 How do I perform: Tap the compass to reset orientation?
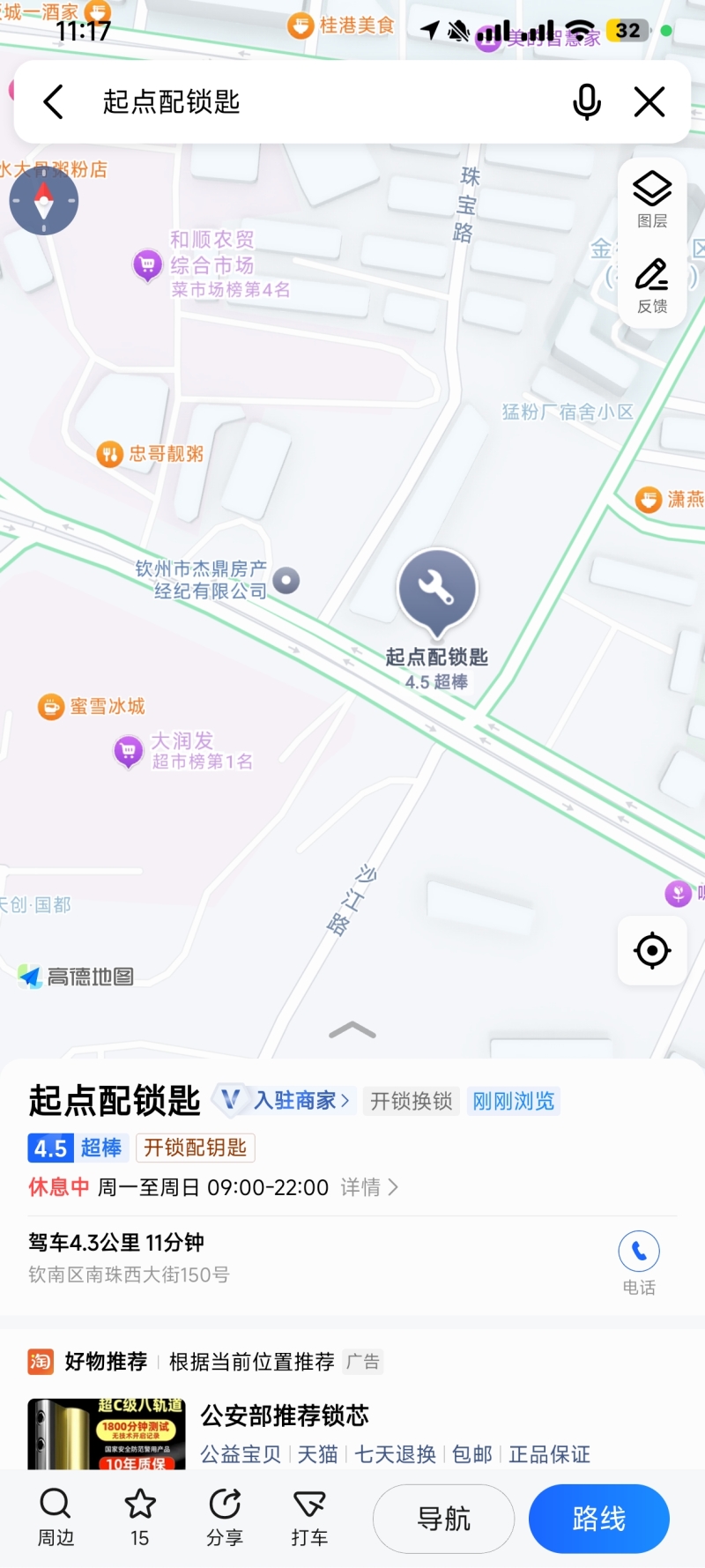click(x=44, y=201)
